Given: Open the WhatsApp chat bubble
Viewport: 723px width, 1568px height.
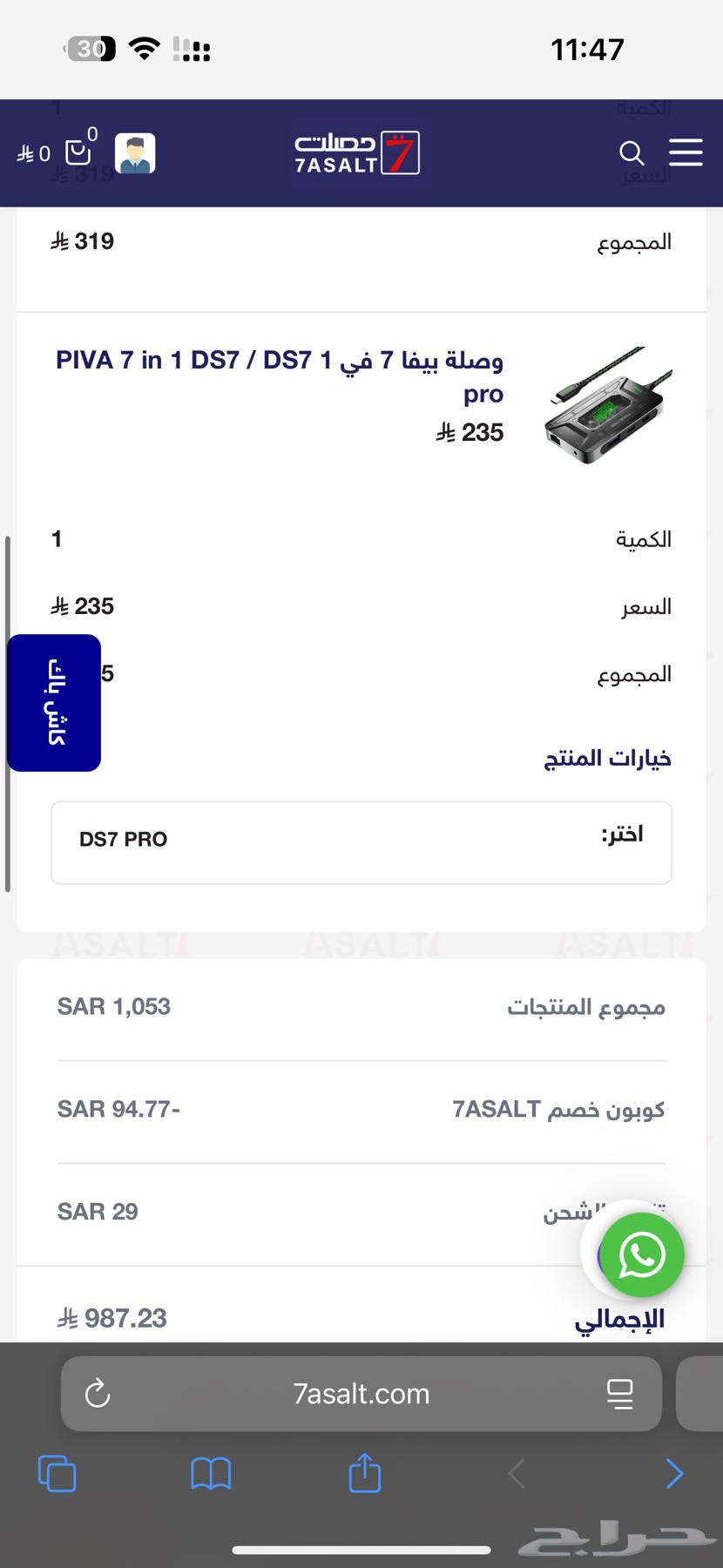Looking at the screenshot, I should pos(641,1254).
